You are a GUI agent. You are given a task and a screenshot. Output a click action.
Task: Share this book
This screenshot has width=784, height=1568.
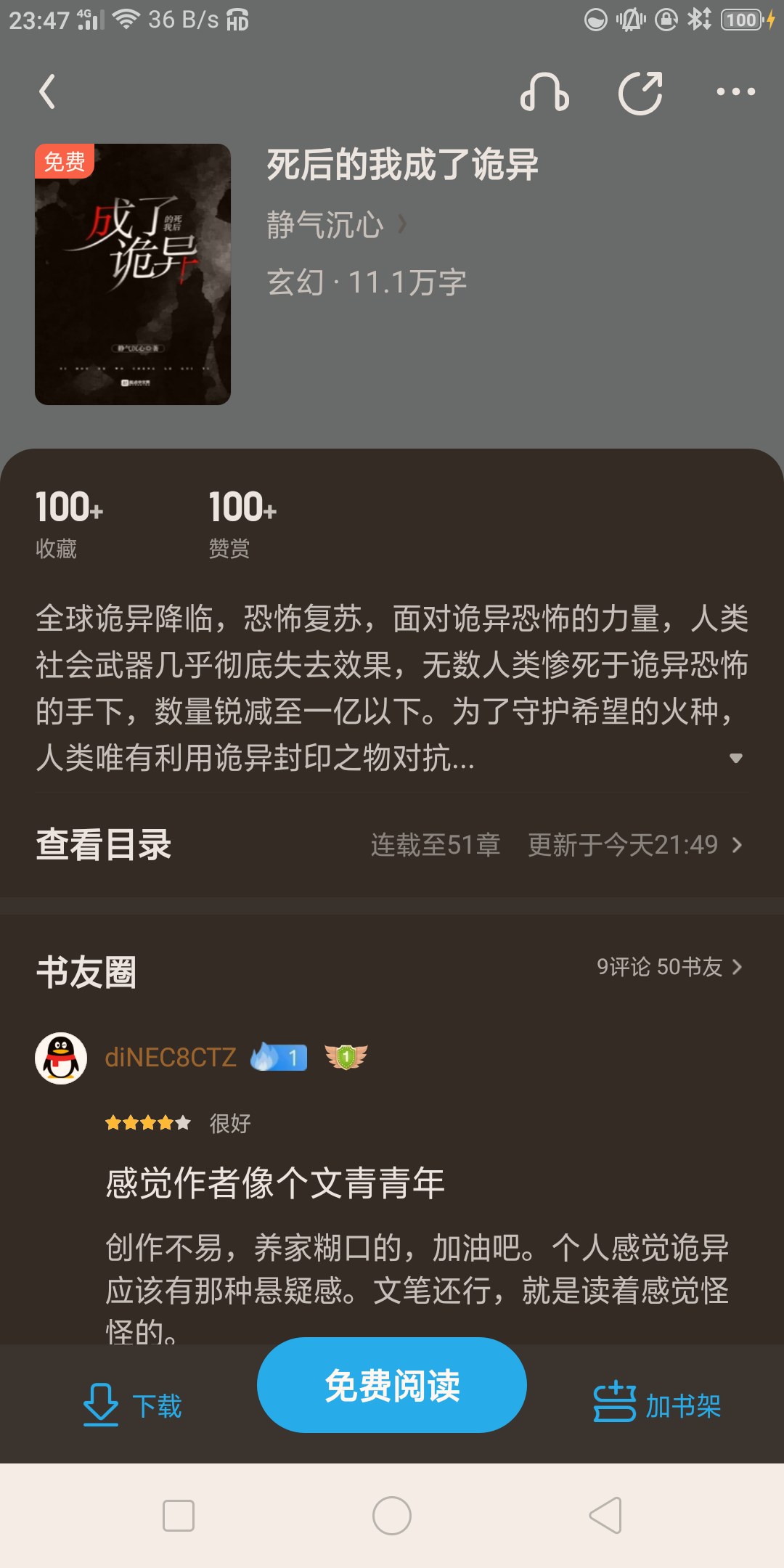tap(640, 92)
